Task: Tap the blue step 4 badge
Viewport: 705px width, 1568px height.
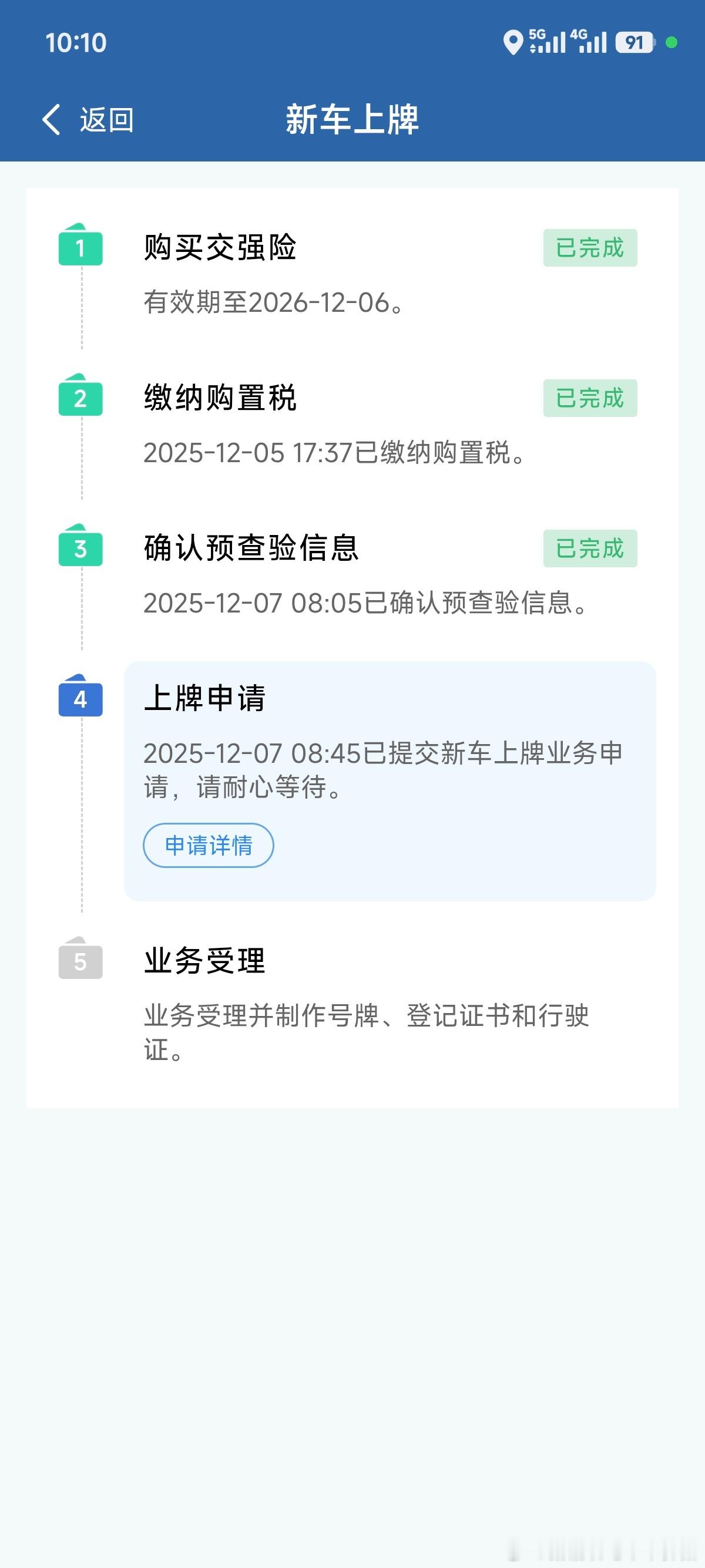Action: 81,700
